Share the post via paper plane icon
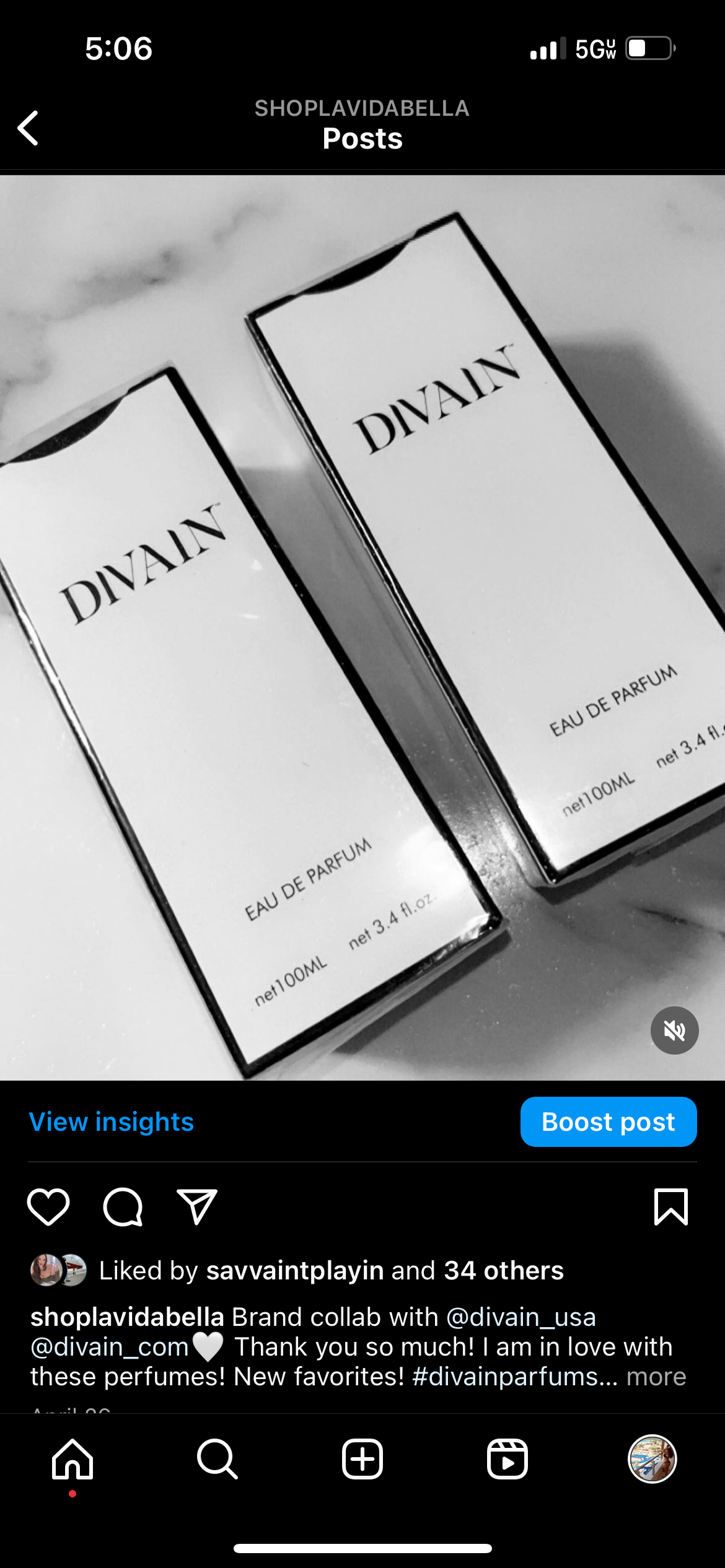 click(197, 1207)
